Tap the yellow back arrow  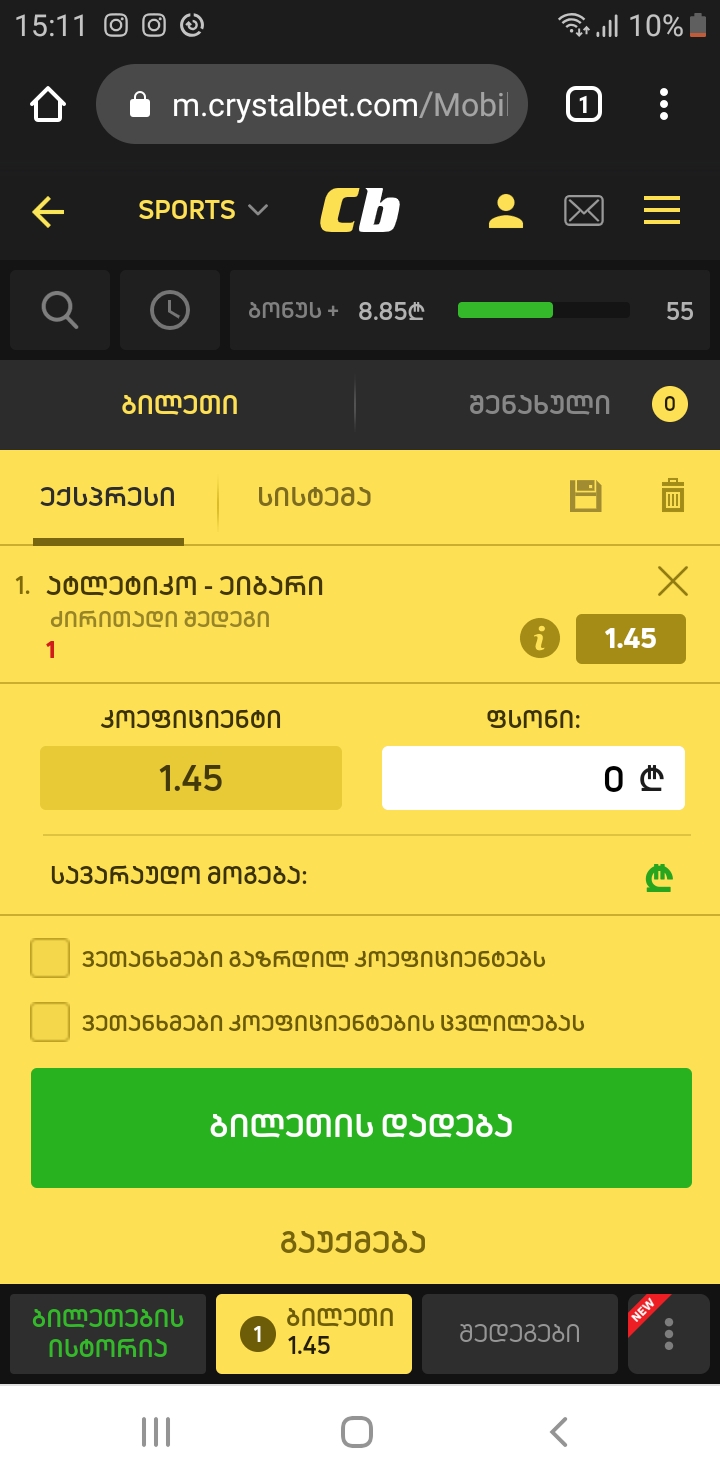pyautogui.click(x=48, y=211)
